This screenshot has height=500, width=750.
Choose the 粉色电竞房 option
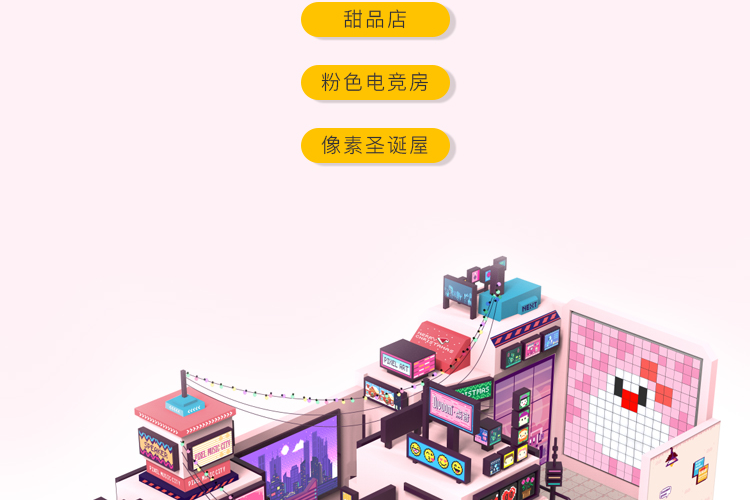coord(375,82)
